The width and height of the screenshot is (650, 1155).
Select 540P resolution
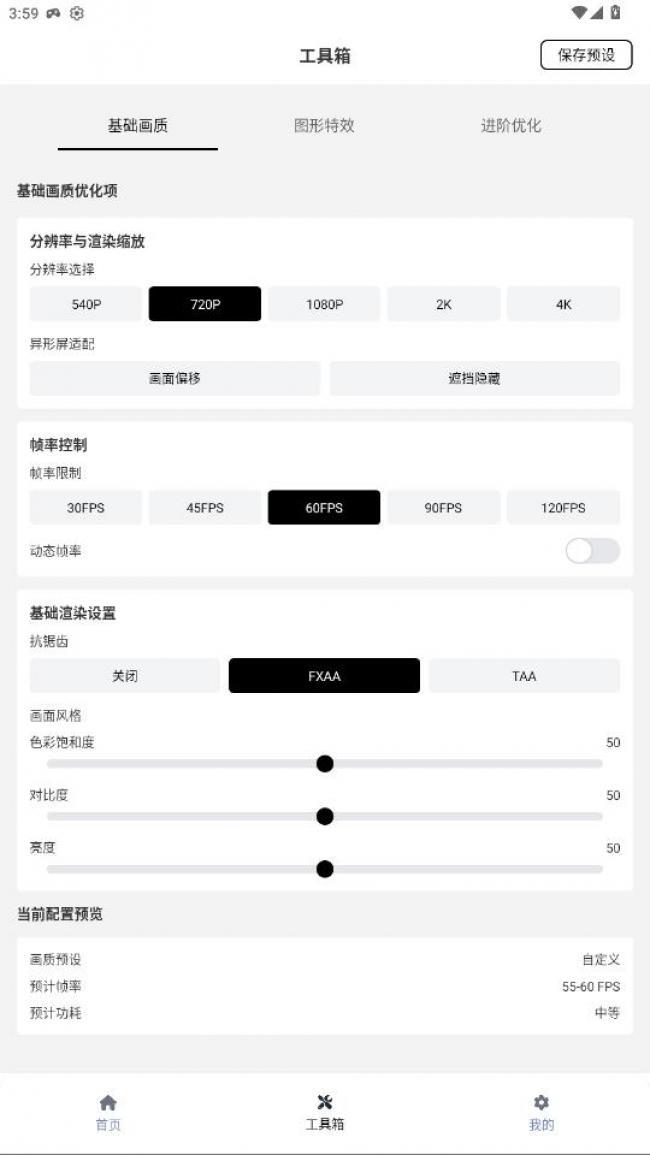tap(86, 304)
